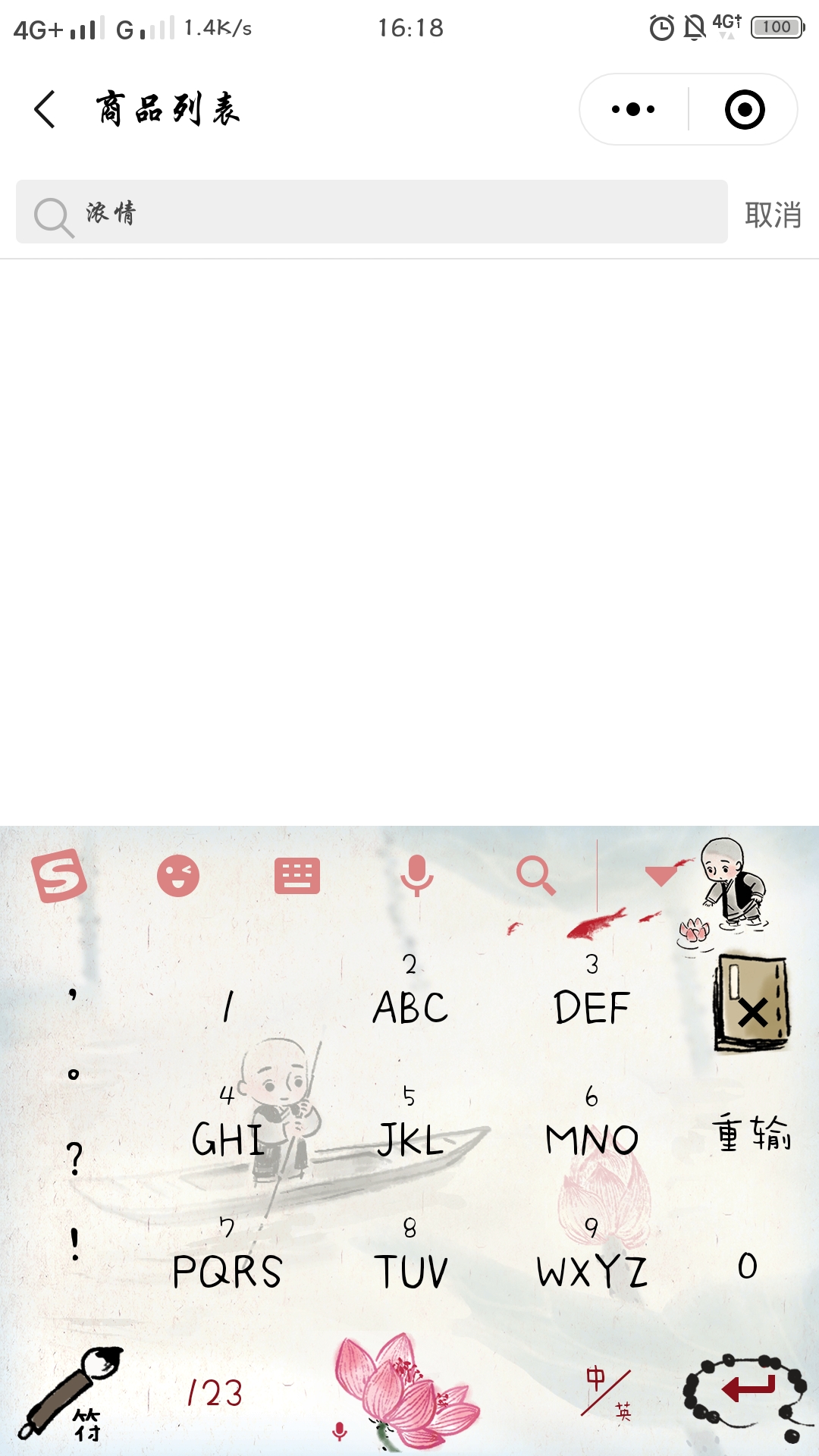Switch the keyboard layout via the keyboard icon
Viewport: 819px width, 1456px height.
coord(297,876)
